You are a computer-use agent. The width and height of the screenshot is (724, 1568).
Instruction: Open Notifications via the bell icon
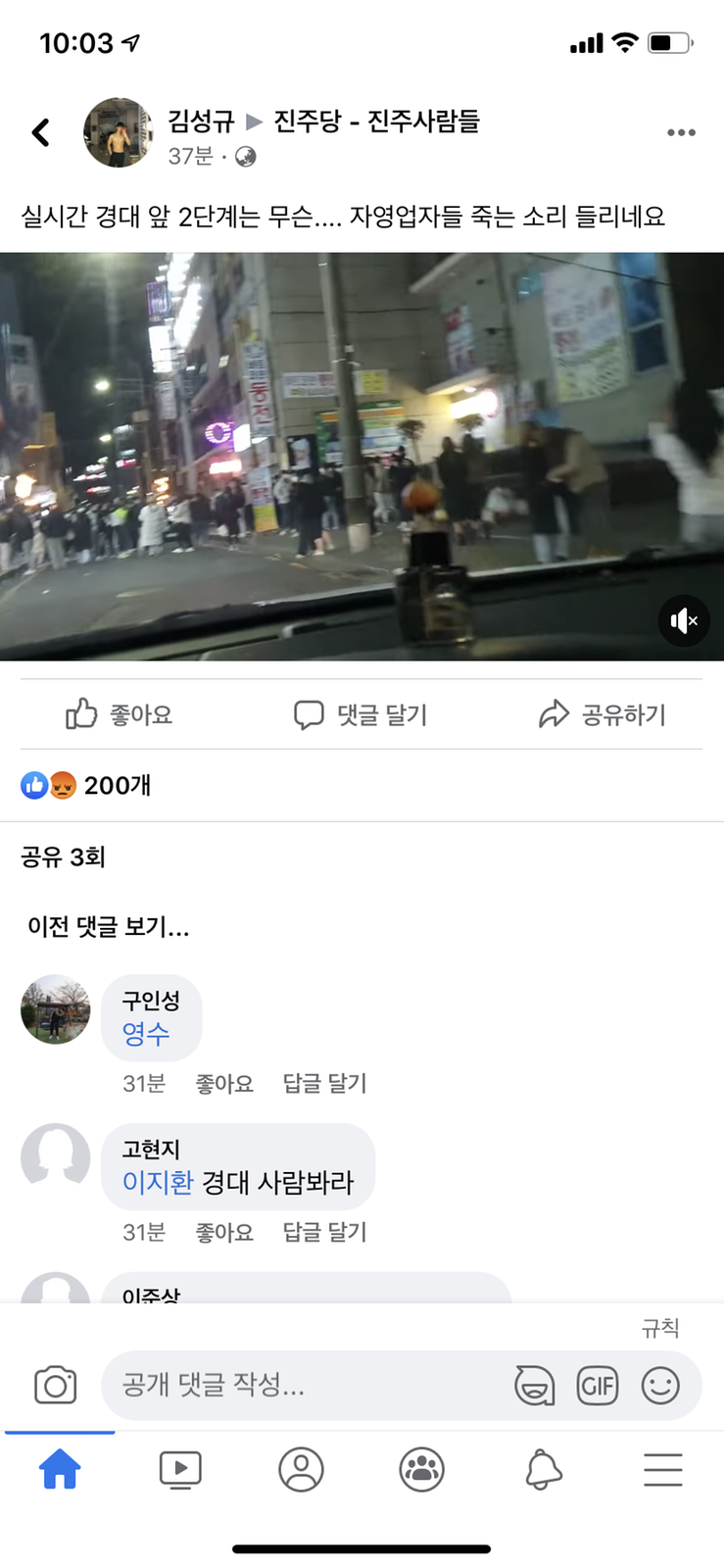(x=543, y=1468)
